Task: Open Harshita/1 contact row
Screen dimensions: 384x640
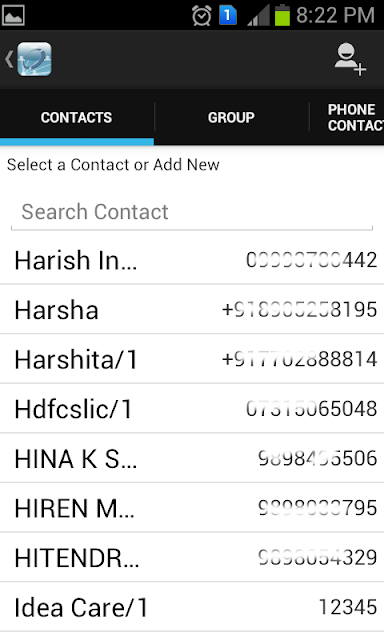Action: tap(192, 359)
